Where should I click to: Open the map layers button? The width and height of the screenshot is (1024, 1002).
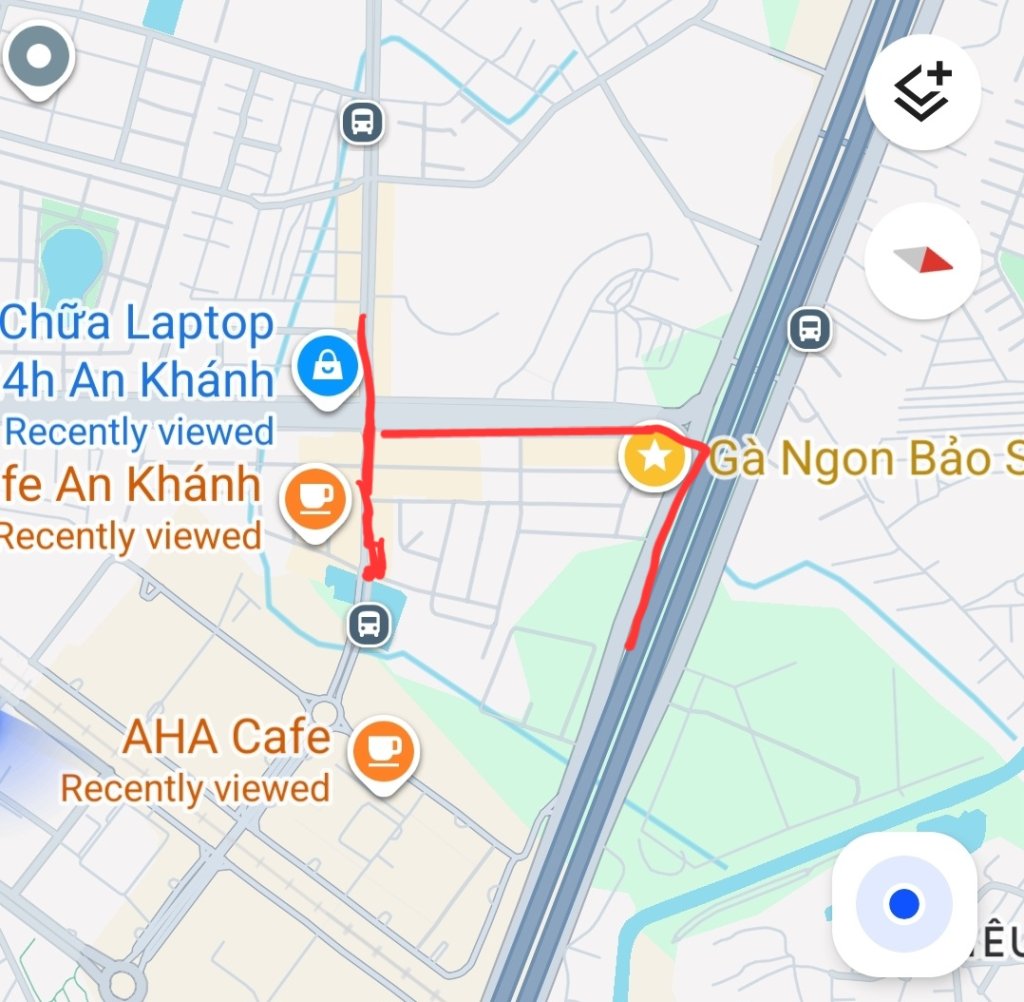[x=922, y=90]
